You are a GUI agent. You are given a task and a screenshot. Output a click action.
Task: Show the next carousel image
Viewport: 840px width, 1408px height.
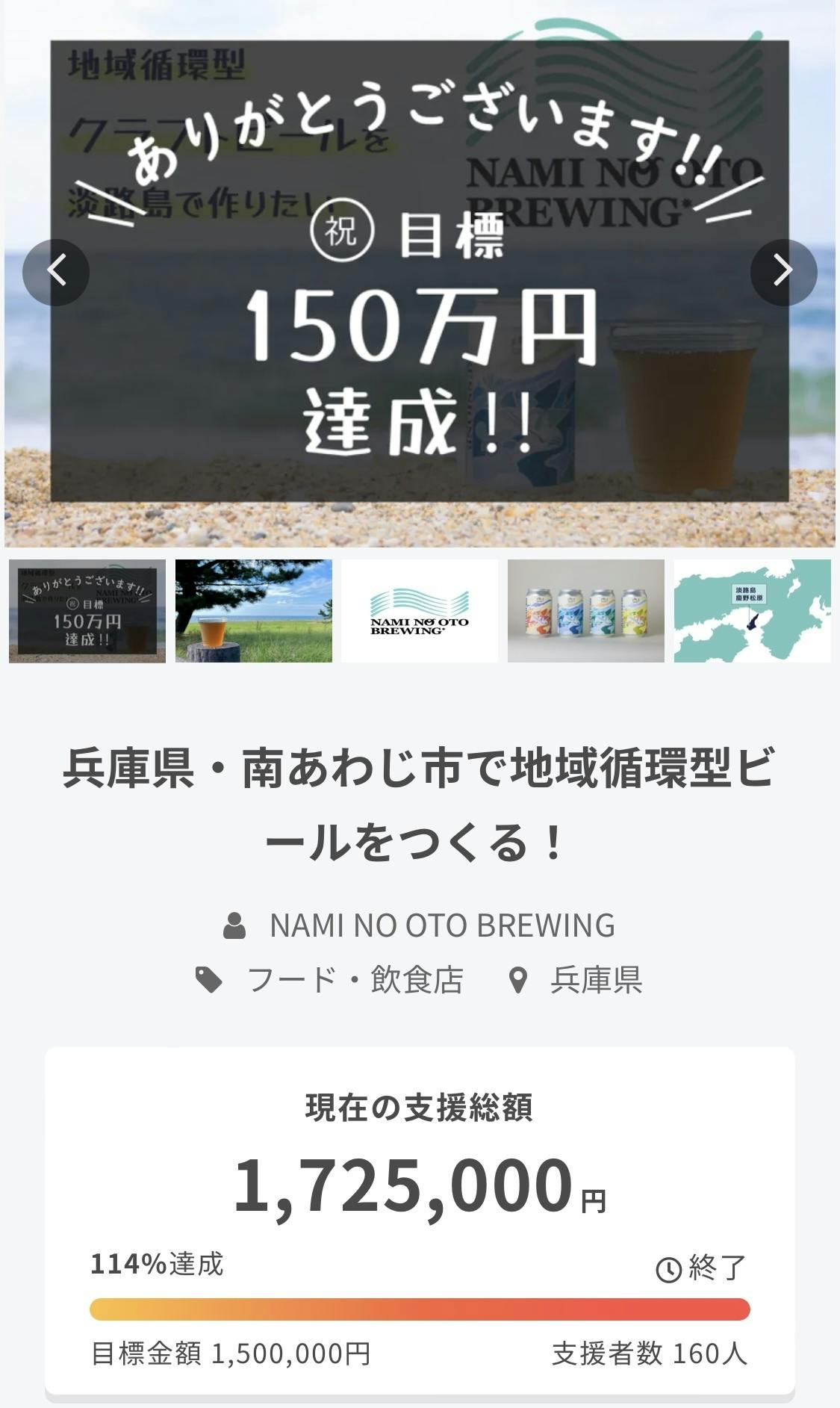[783, 272]
